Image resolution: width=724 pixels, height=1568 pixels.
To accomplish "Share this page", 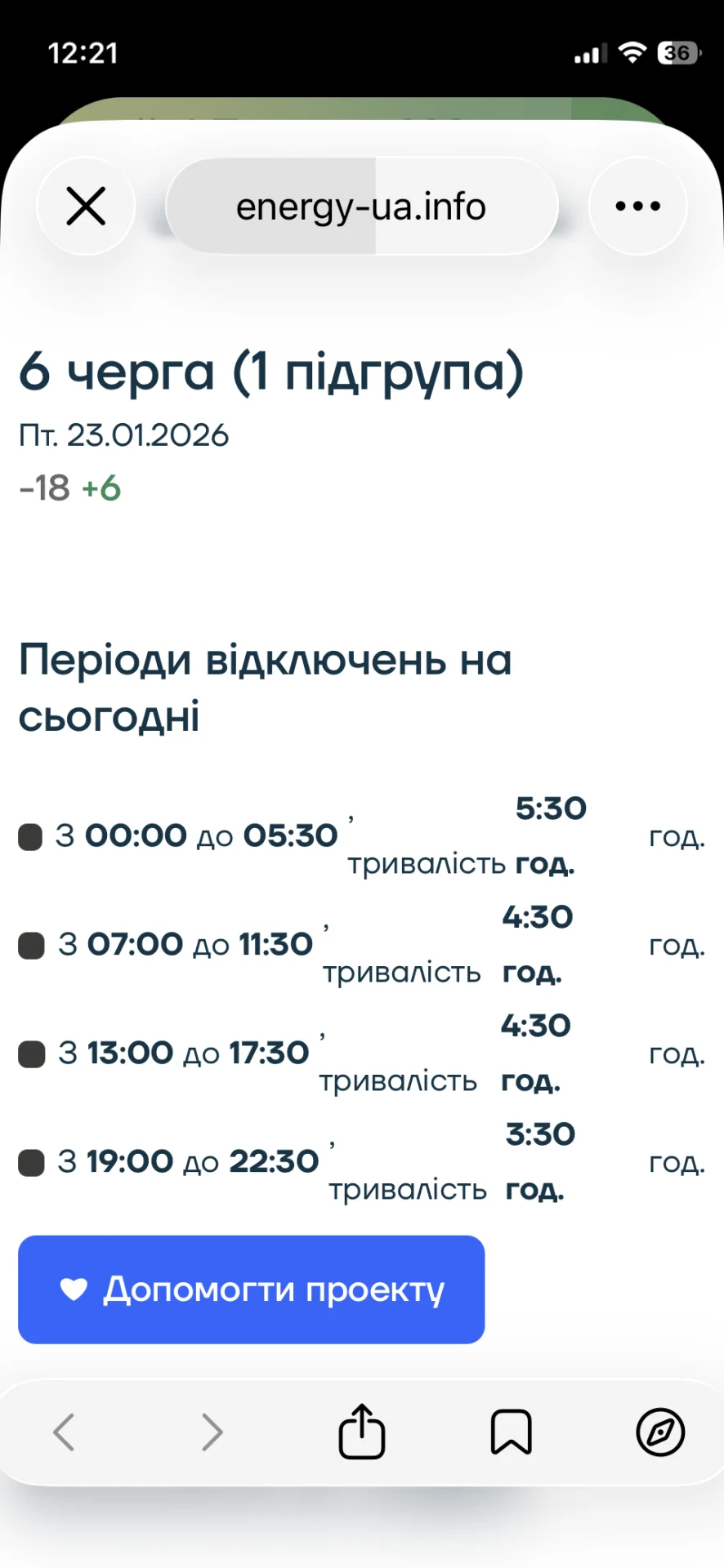I will (362, 1432).
